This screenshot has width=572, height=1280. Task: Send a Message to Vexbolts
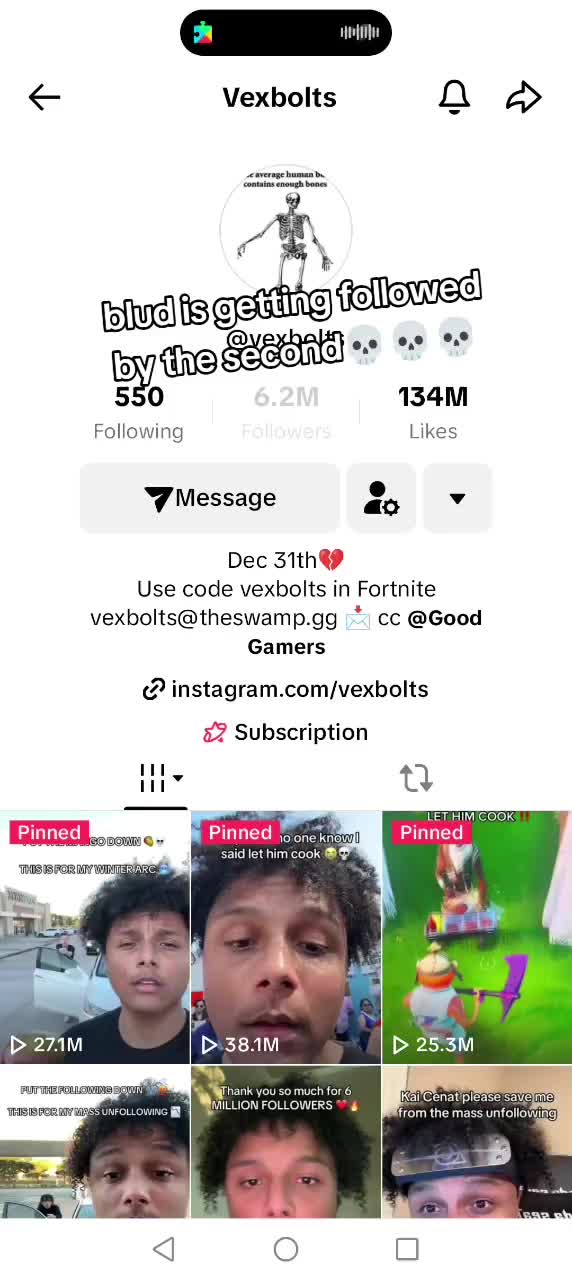tap(210, 498)
